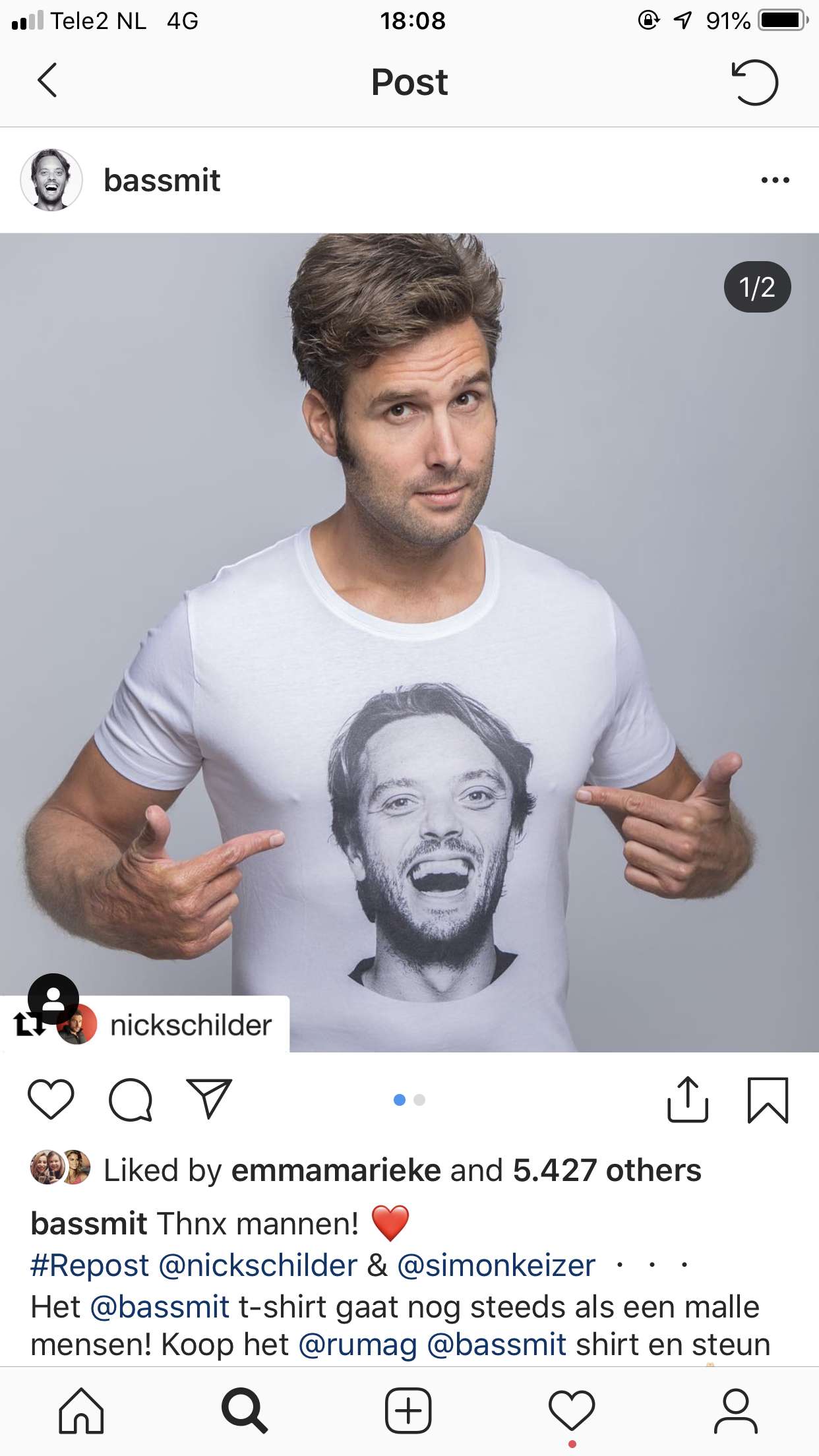Open emmamarieke's profile from likes line

(336, 1170)
